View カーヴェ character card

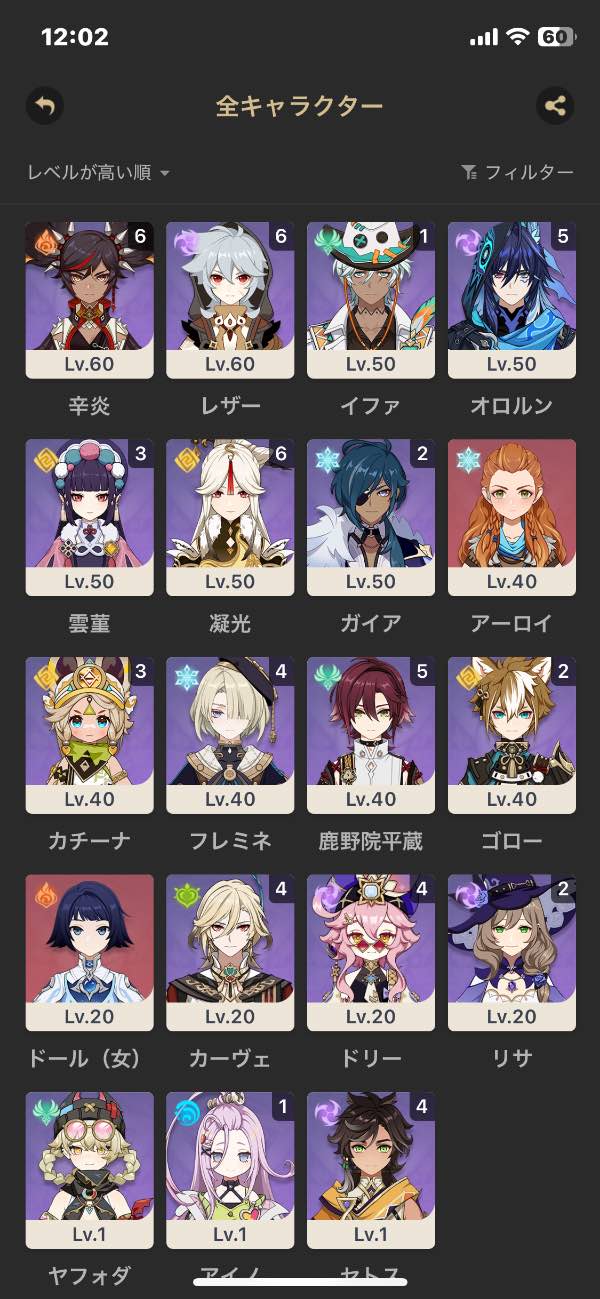pos(230,952)
